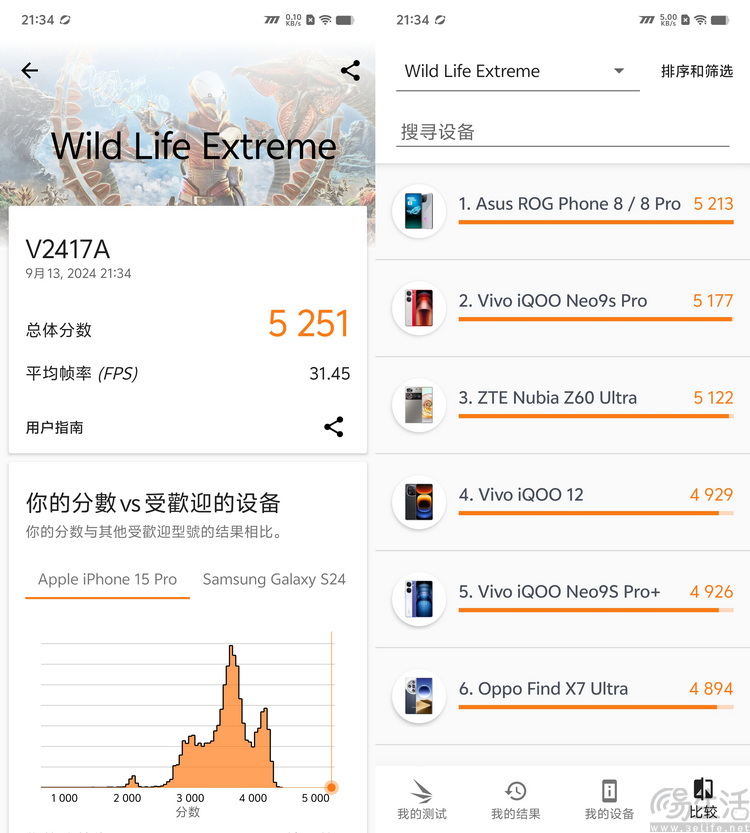This screenshot has width=750, height=833.
Task: Select the 比较 compare tab
Action: coord(703,800)
